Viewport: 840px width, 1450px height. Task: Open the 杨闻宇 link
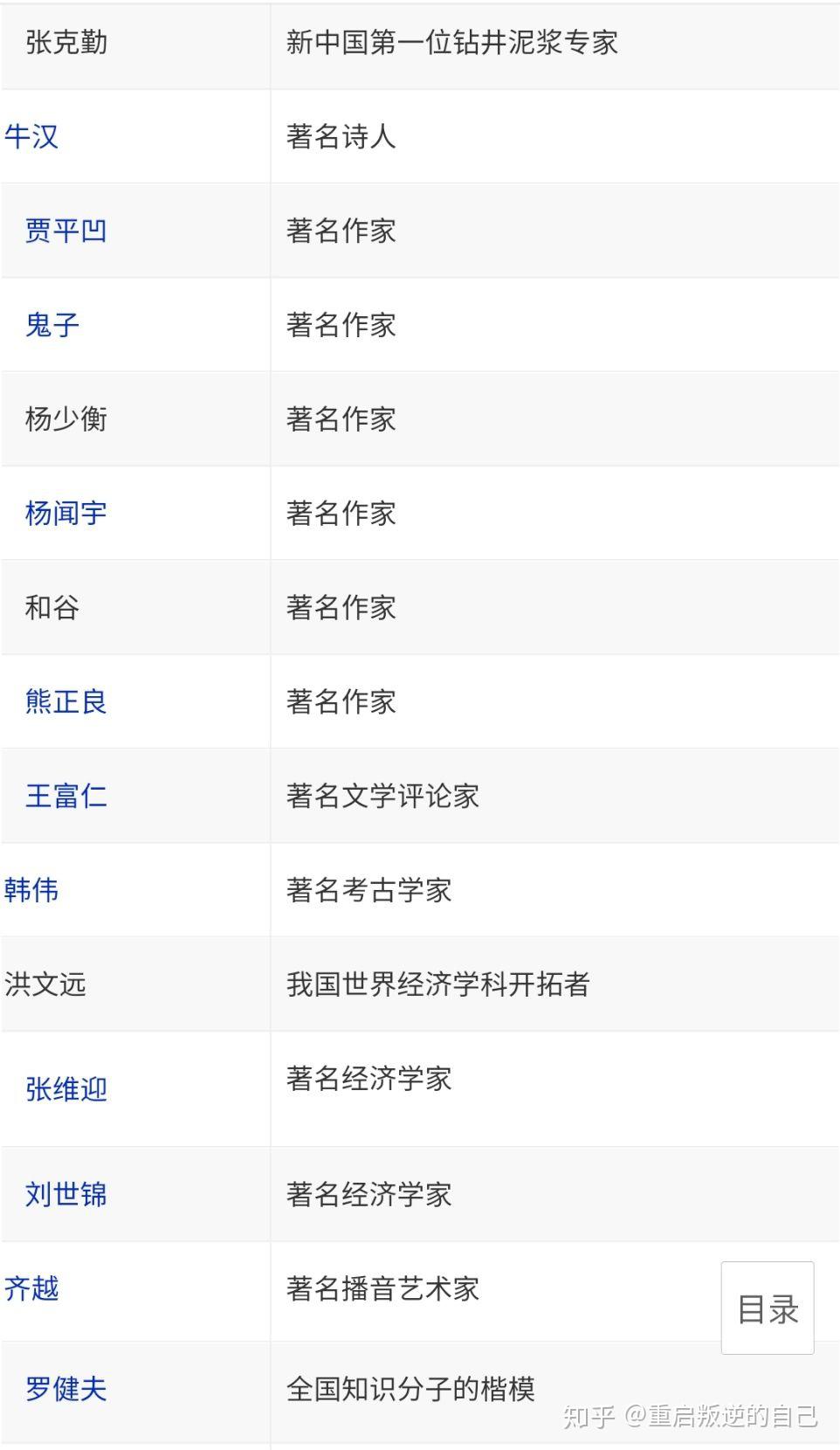point(66,513)
